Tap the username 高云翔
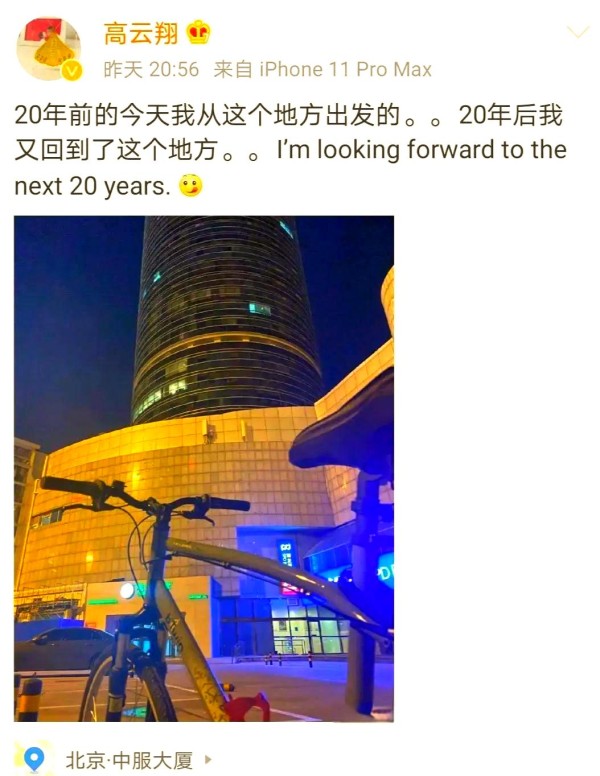600x776 pixels. (141, 33)
